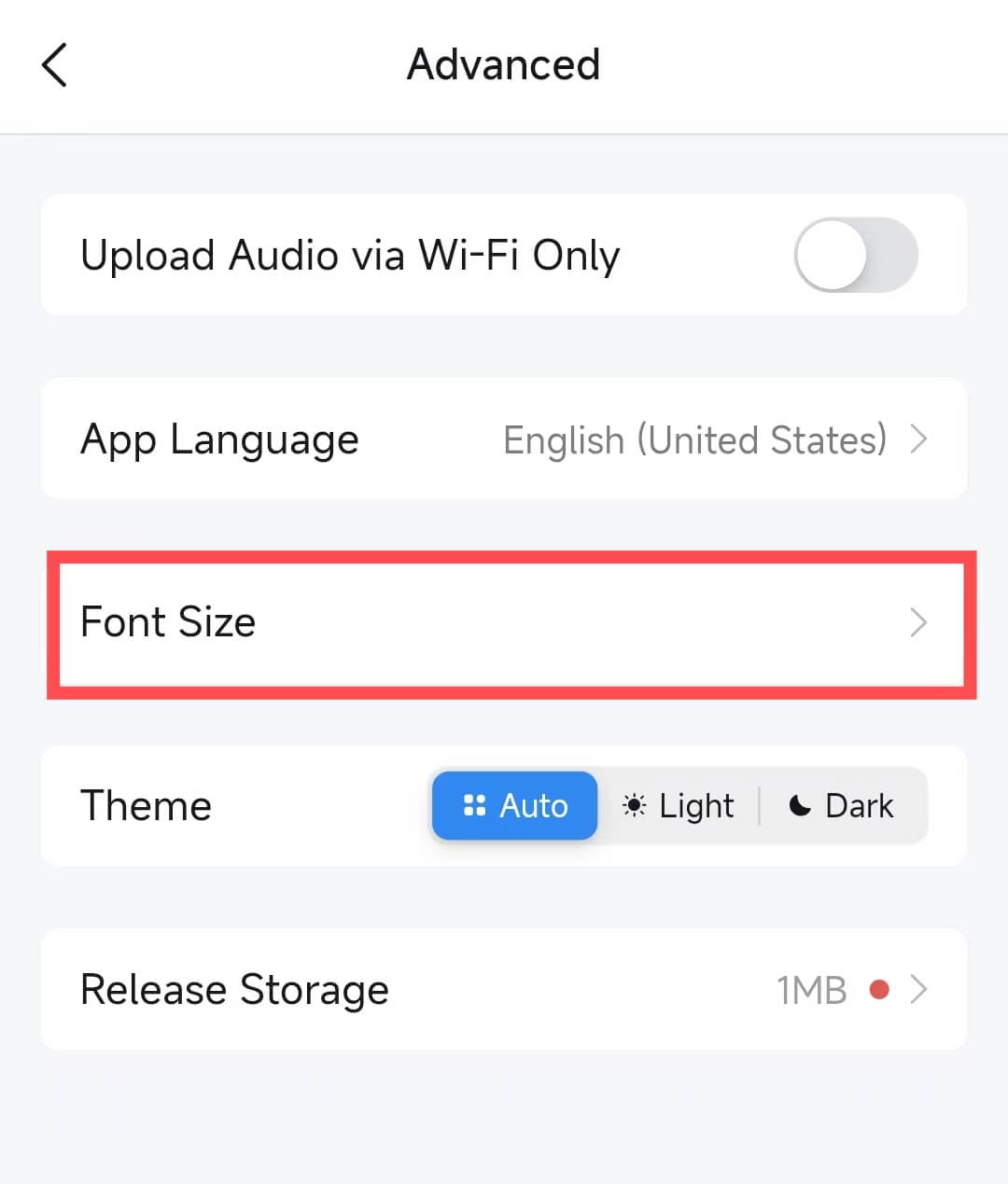This screenshot has height=1184, width=1008.
Task: Open Font Size settings
Action: point(504,622)
